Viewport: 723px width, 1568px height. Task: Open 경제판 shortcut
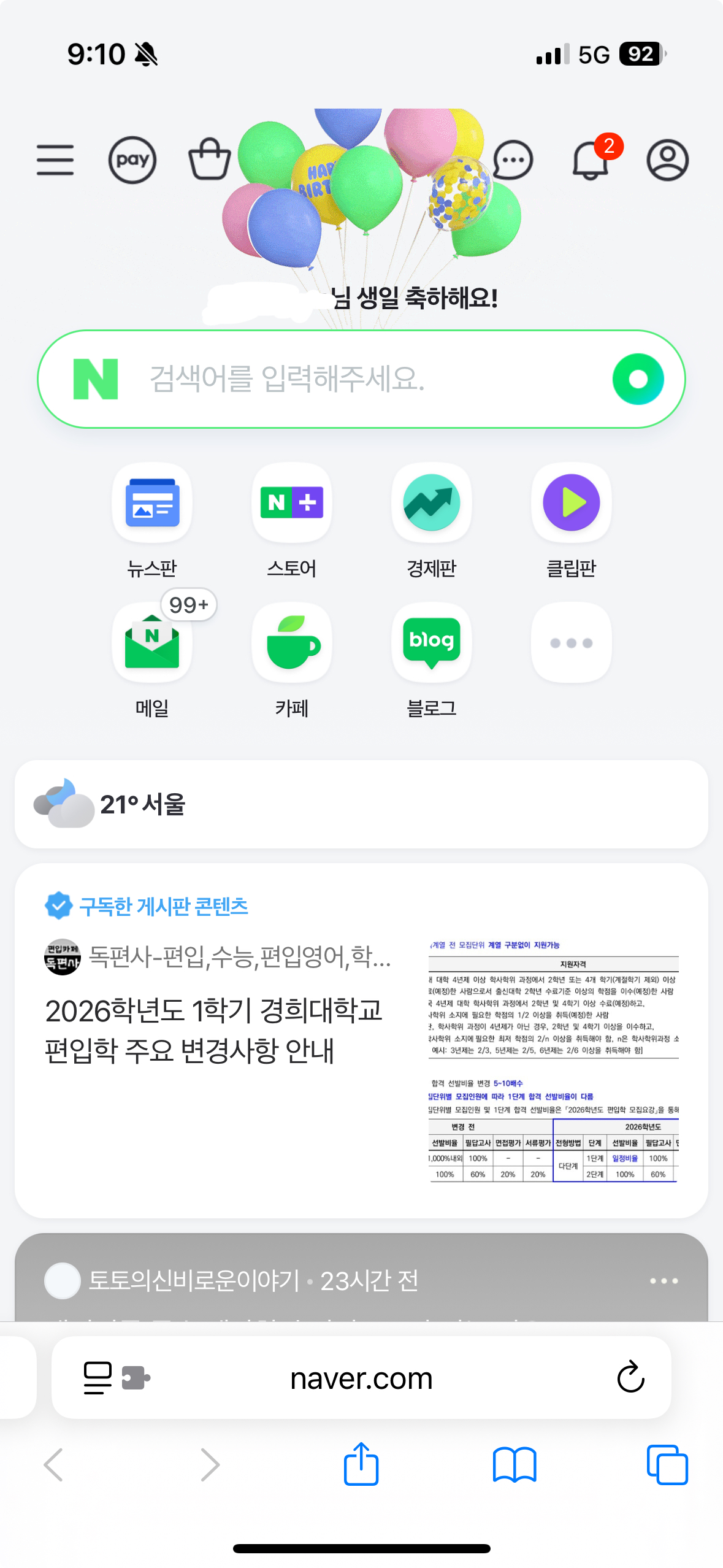coord(432,521)
